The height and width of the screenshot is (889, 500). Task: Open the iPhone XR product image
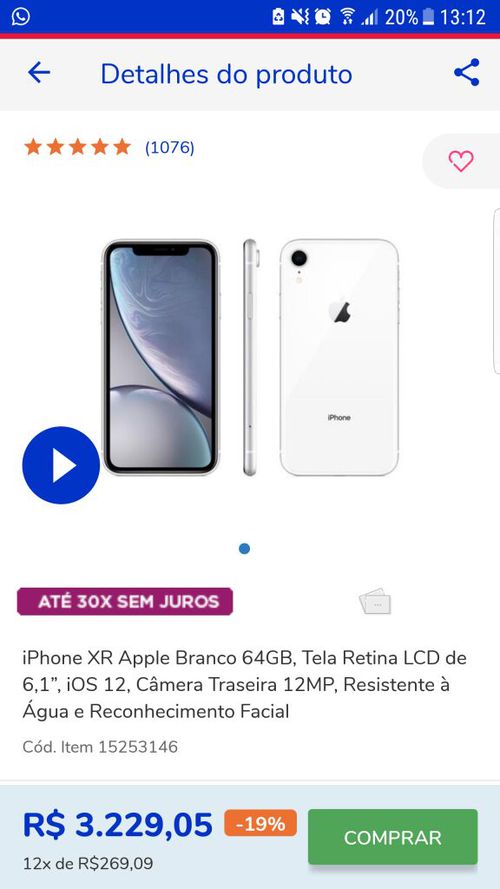250,358
